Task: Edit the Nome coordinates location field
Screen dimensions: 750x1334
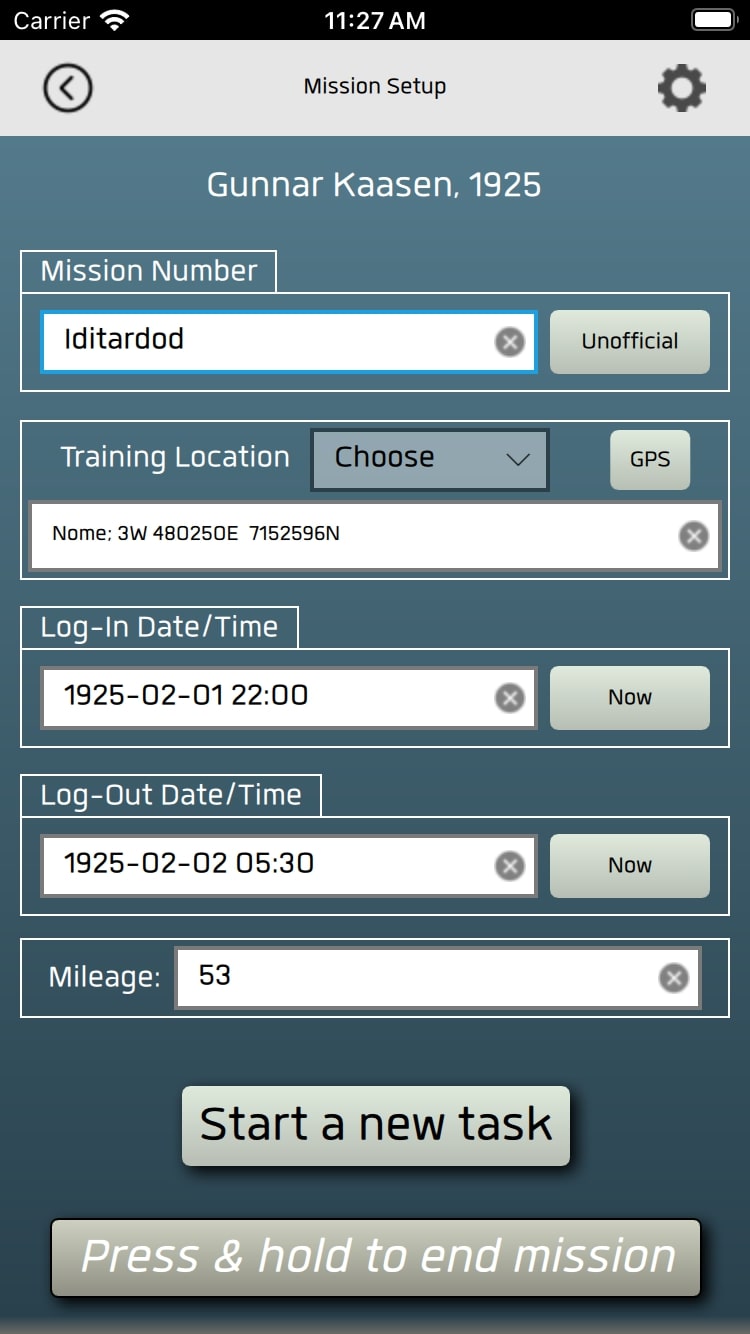Action: coord(375,535)
